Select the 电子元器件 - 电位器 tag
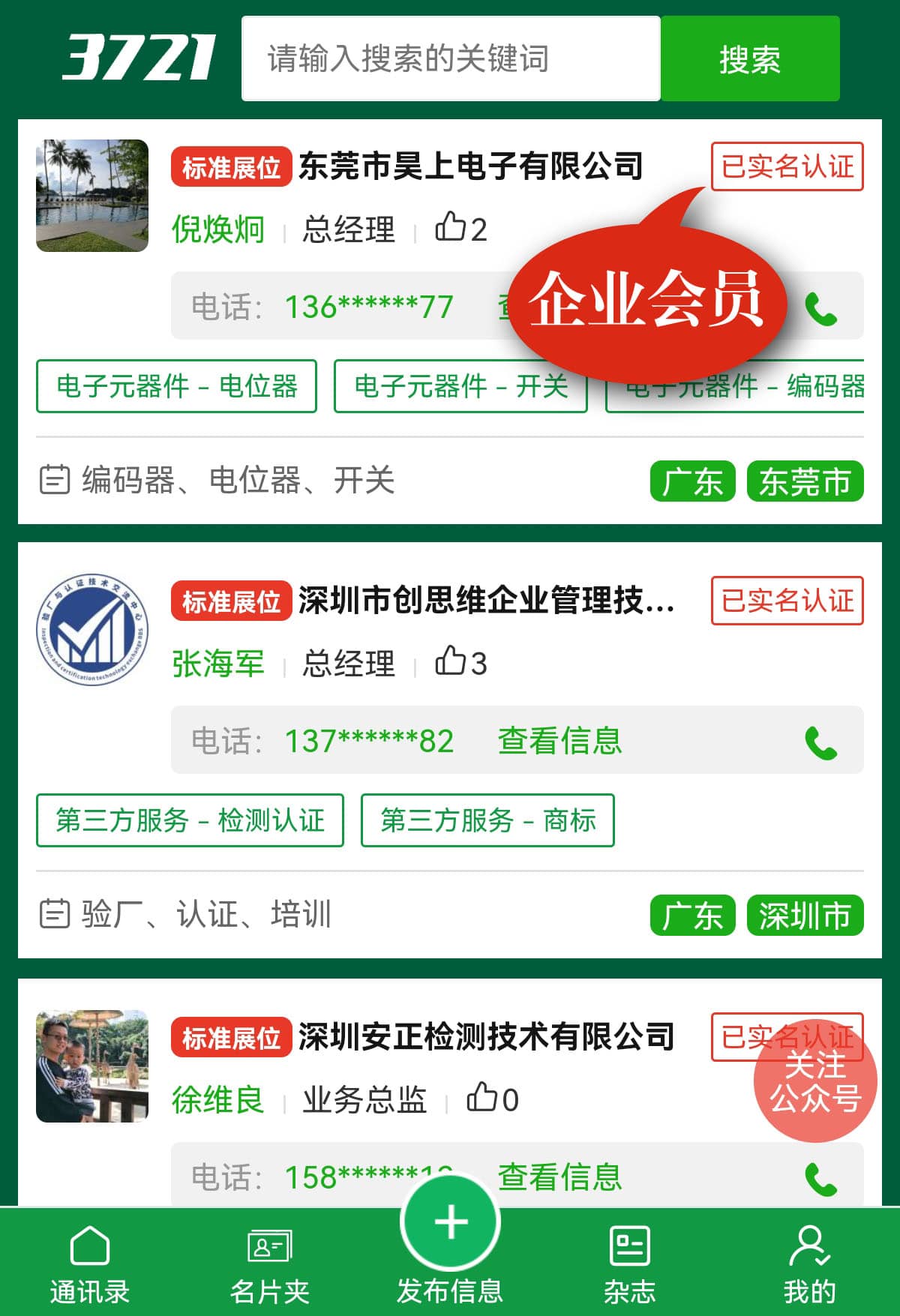This screenshot has width=900, height=1316. [176, 386]
